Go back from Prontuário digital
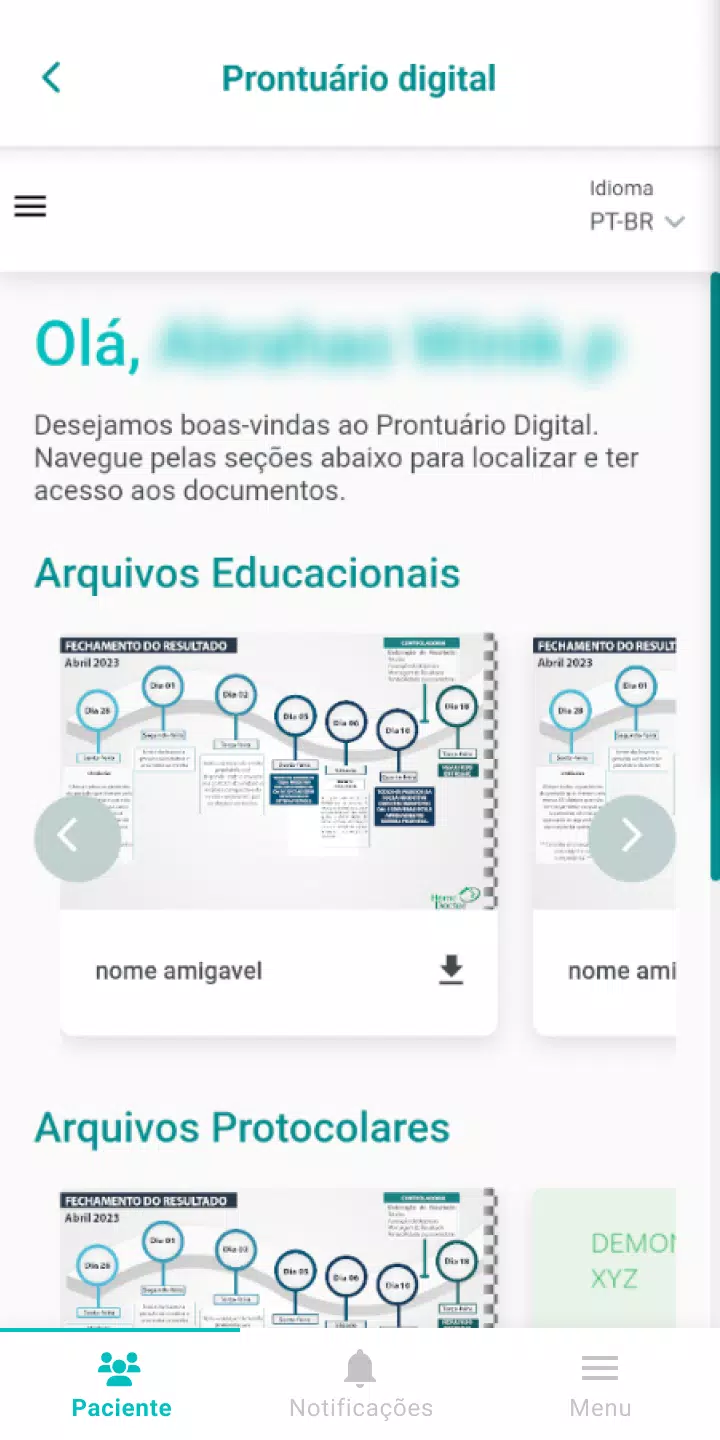Image resolution: width=720 pixels, height=1440 pixels. pyautogui.click(x=51, y=78)
